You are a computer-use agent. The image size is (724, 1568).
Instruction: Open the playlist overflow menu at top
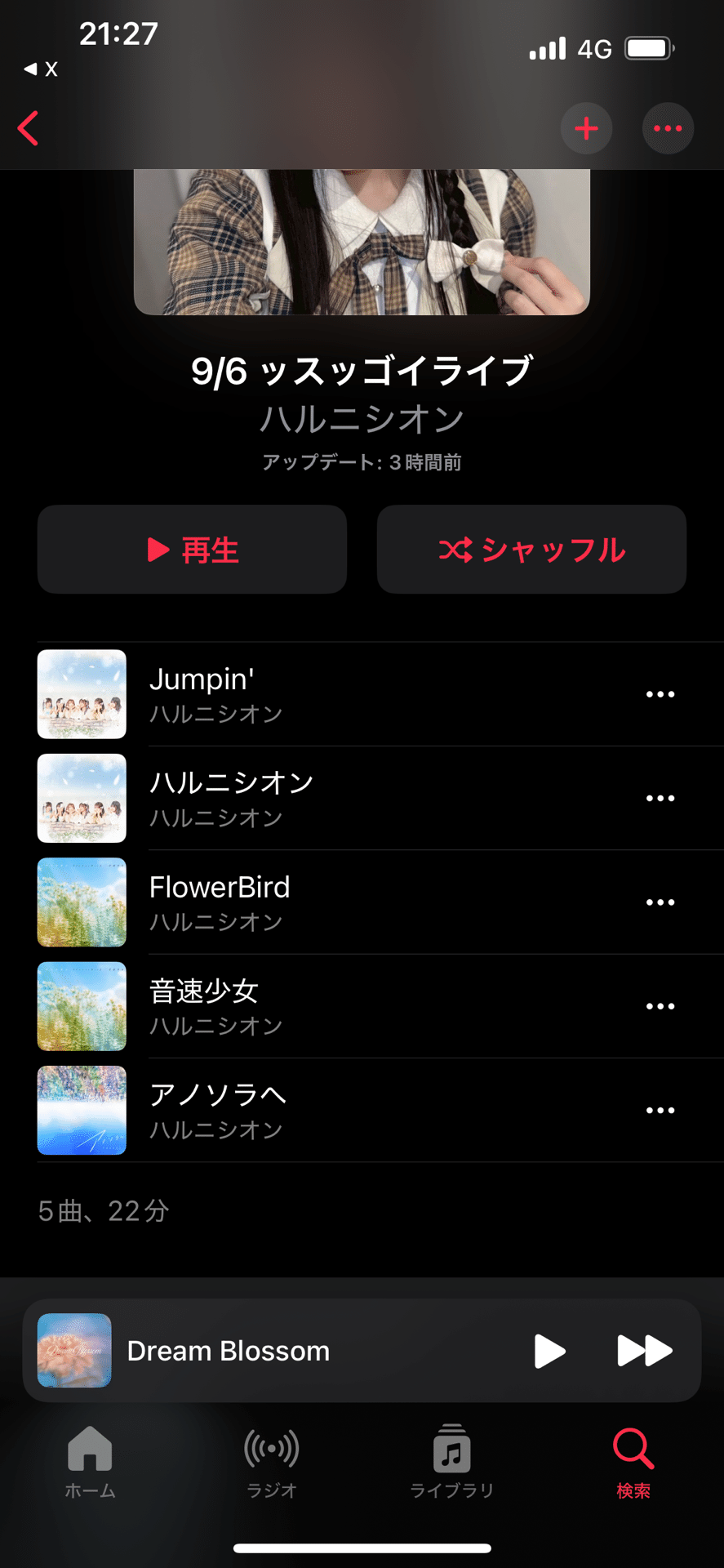[668, 128]
